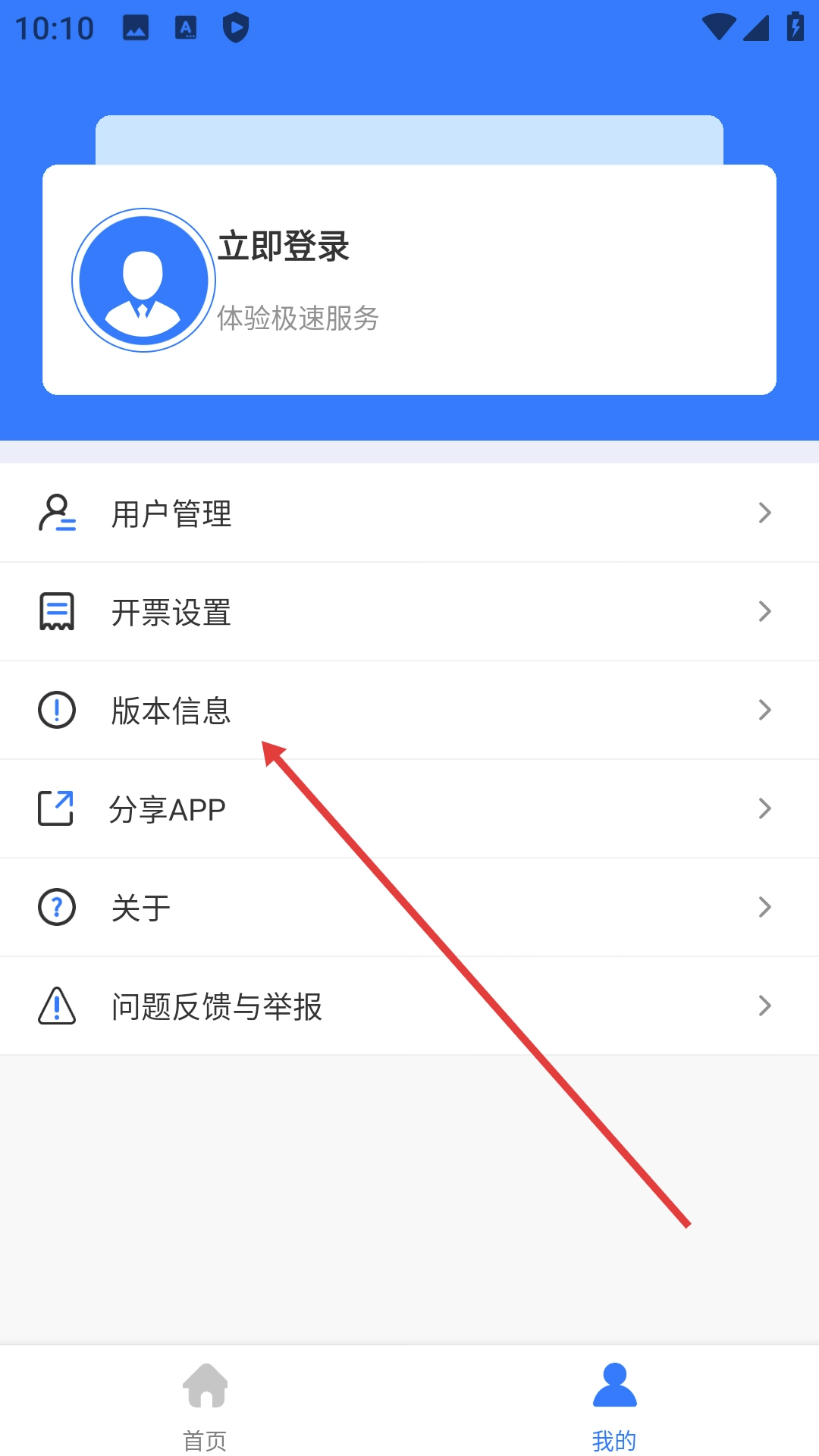Open 开票设置 row

[x=409, y=612]
